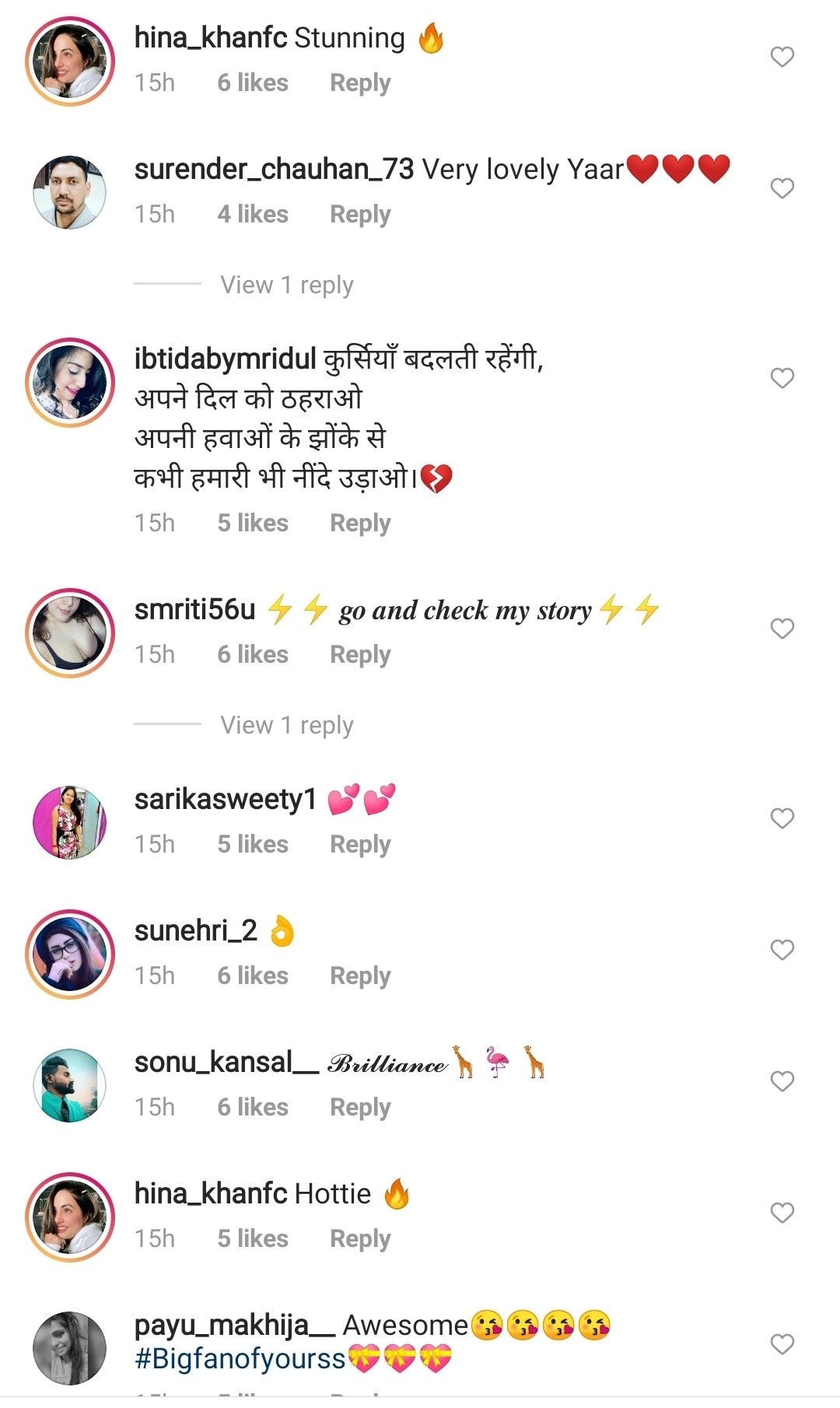Reply to hina_khanfc's Stunning comment
Screen dimensions: 840x1408
(x=359, y=83)
